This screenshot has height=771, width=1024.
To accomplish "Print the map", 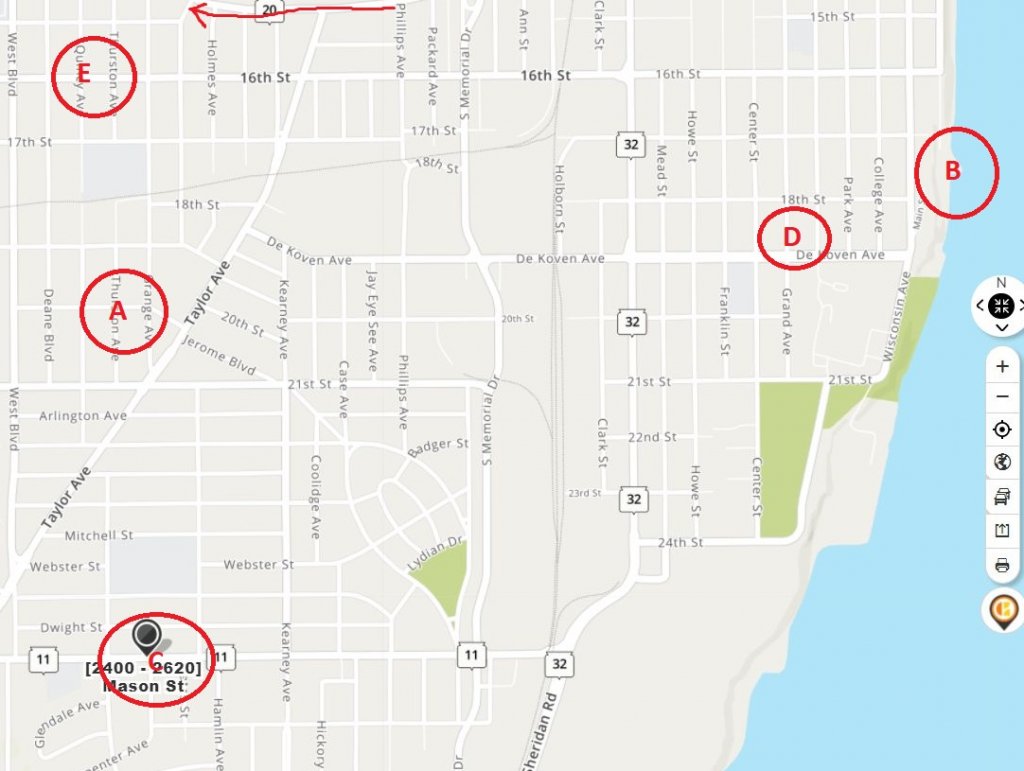I will tap(1002, 565).
